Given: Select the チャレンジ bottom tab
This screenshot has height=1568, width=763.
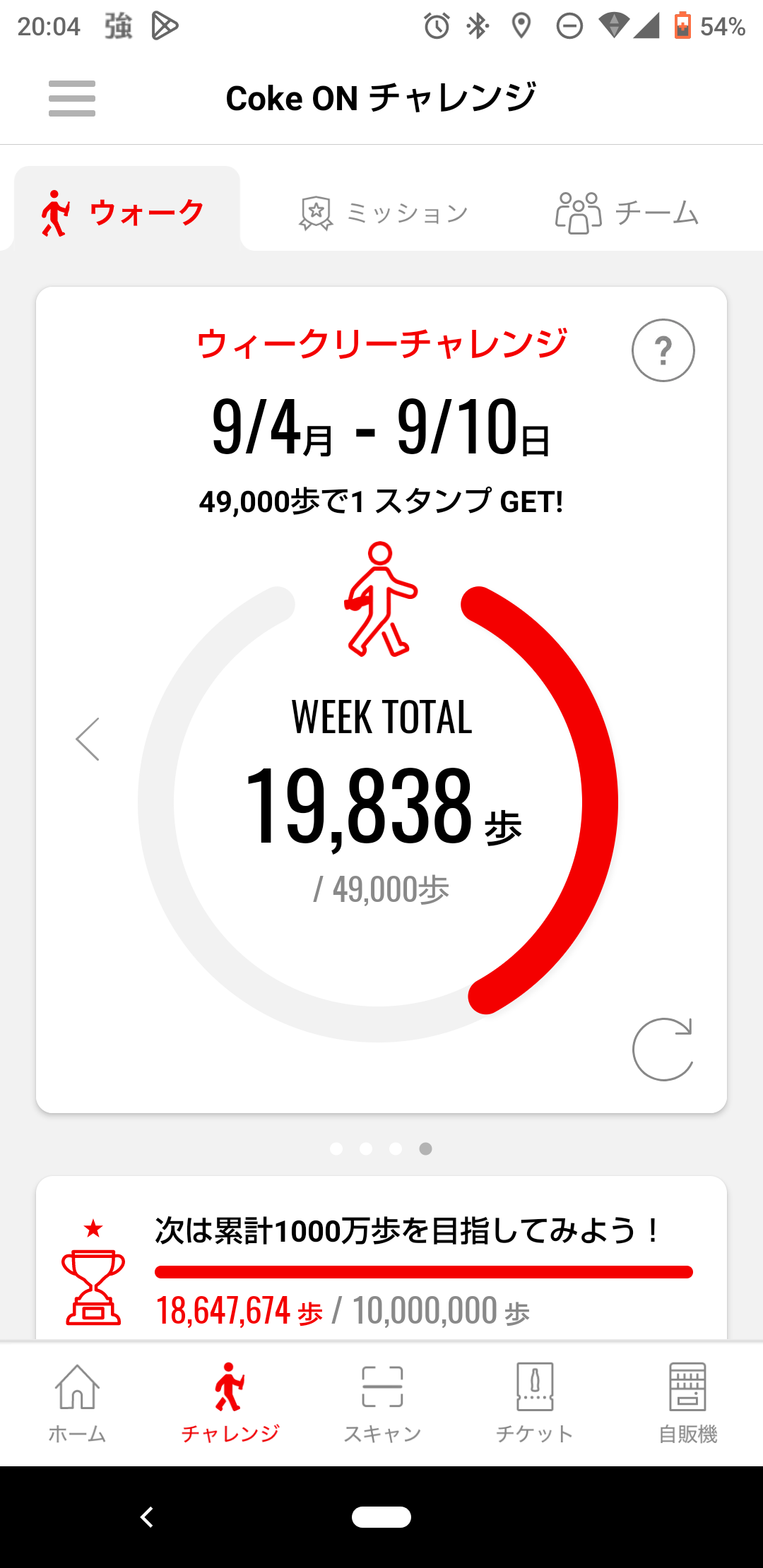Looking at the screenshot, I should (230, 1403).
